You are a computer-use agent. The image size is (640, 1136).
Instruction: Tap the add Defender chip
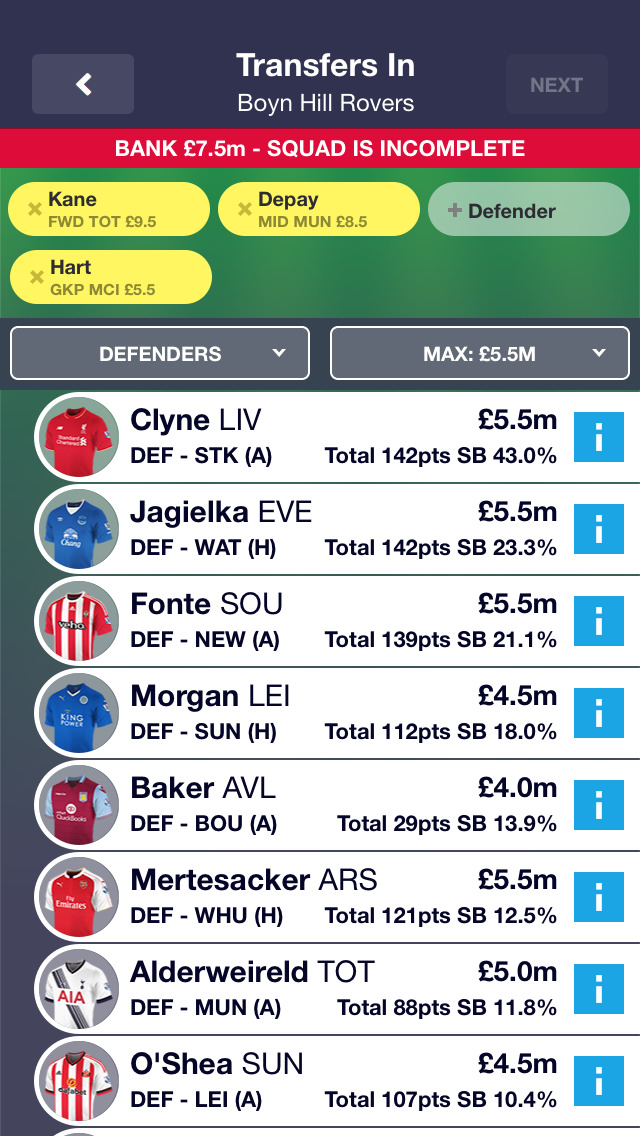[x=528, y=209]
